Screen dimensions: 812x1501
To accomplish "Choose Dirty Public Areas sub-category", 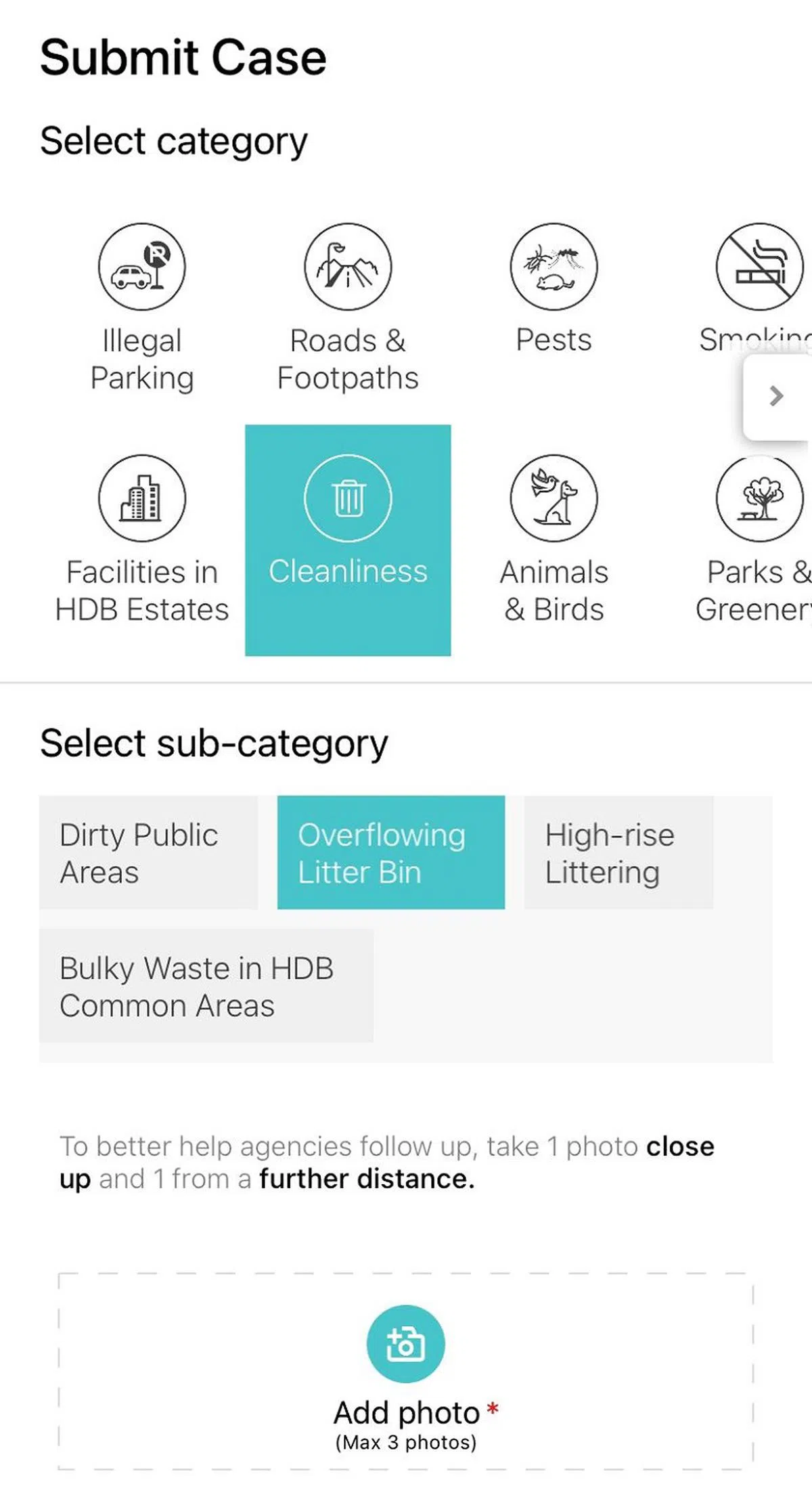I will pyautogui.click(x=148, y=852).
